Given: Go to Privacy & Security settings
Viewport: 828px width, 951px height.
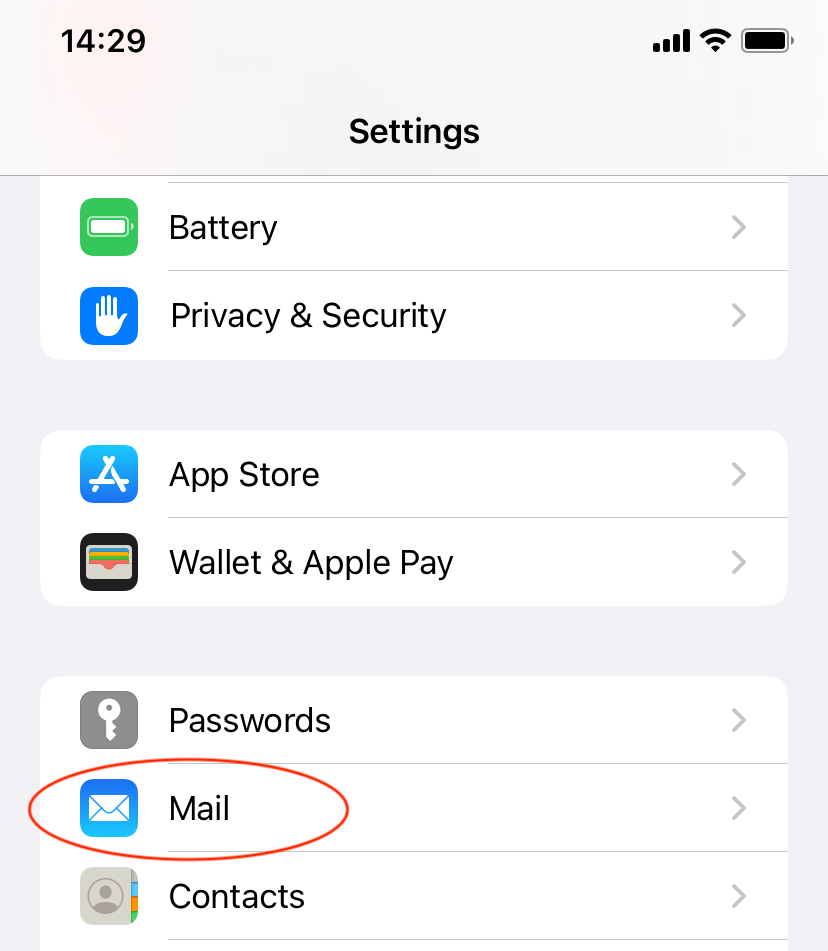Looking at the screenshot, I should click(413, 316).
